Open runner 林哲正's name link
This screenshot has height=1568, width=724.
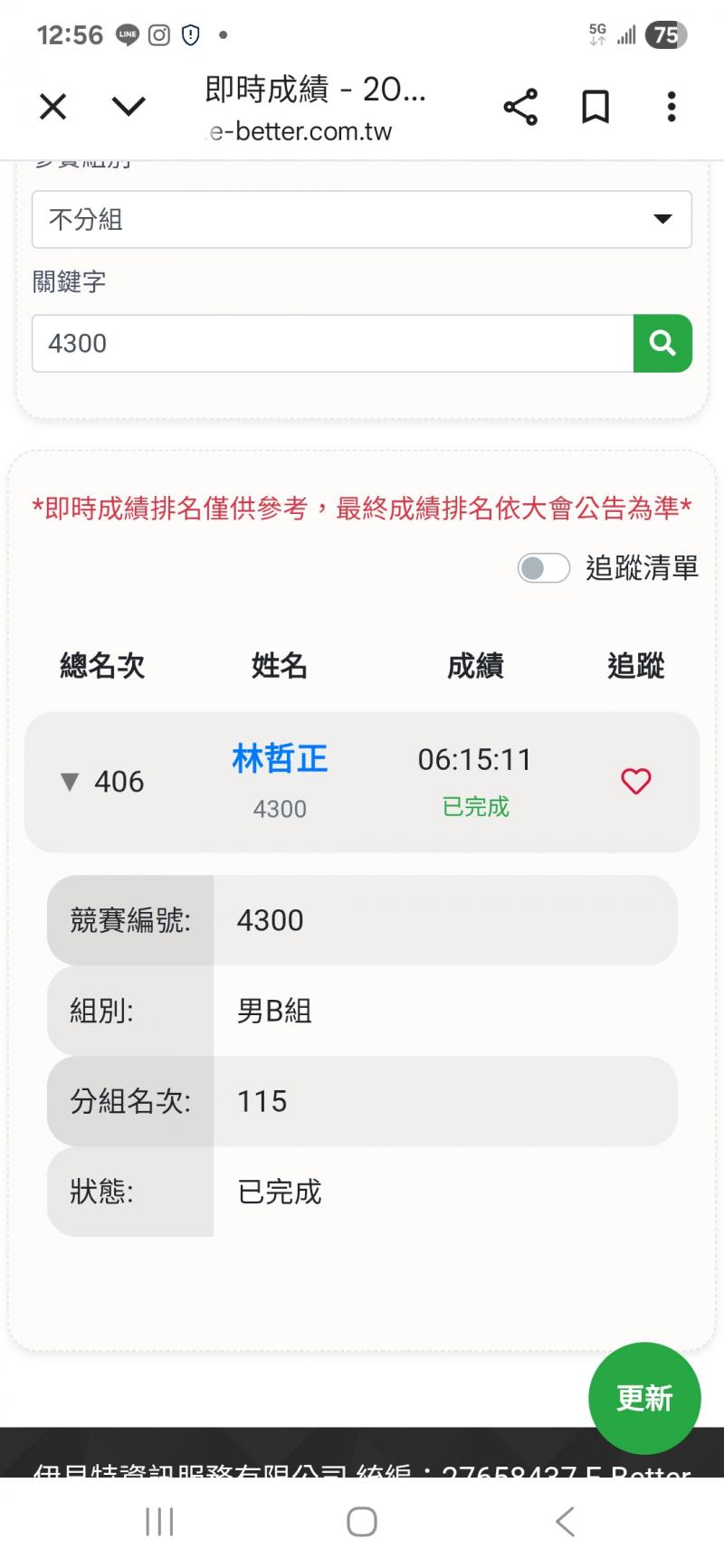280,759
